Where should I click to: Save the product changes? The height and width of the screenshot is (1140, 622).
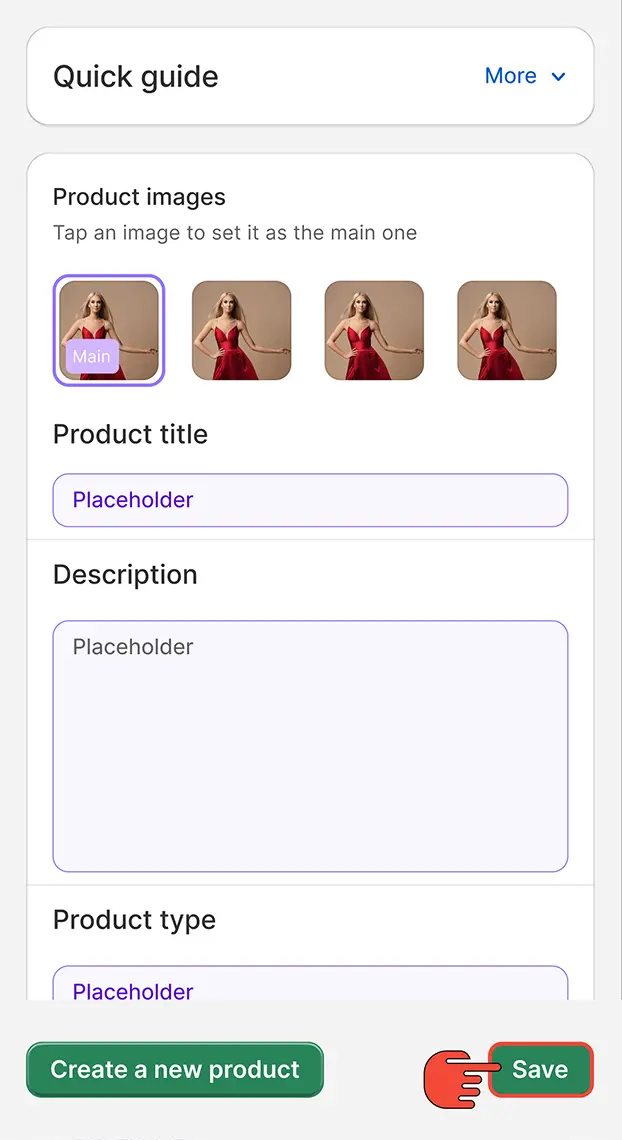540,1070
